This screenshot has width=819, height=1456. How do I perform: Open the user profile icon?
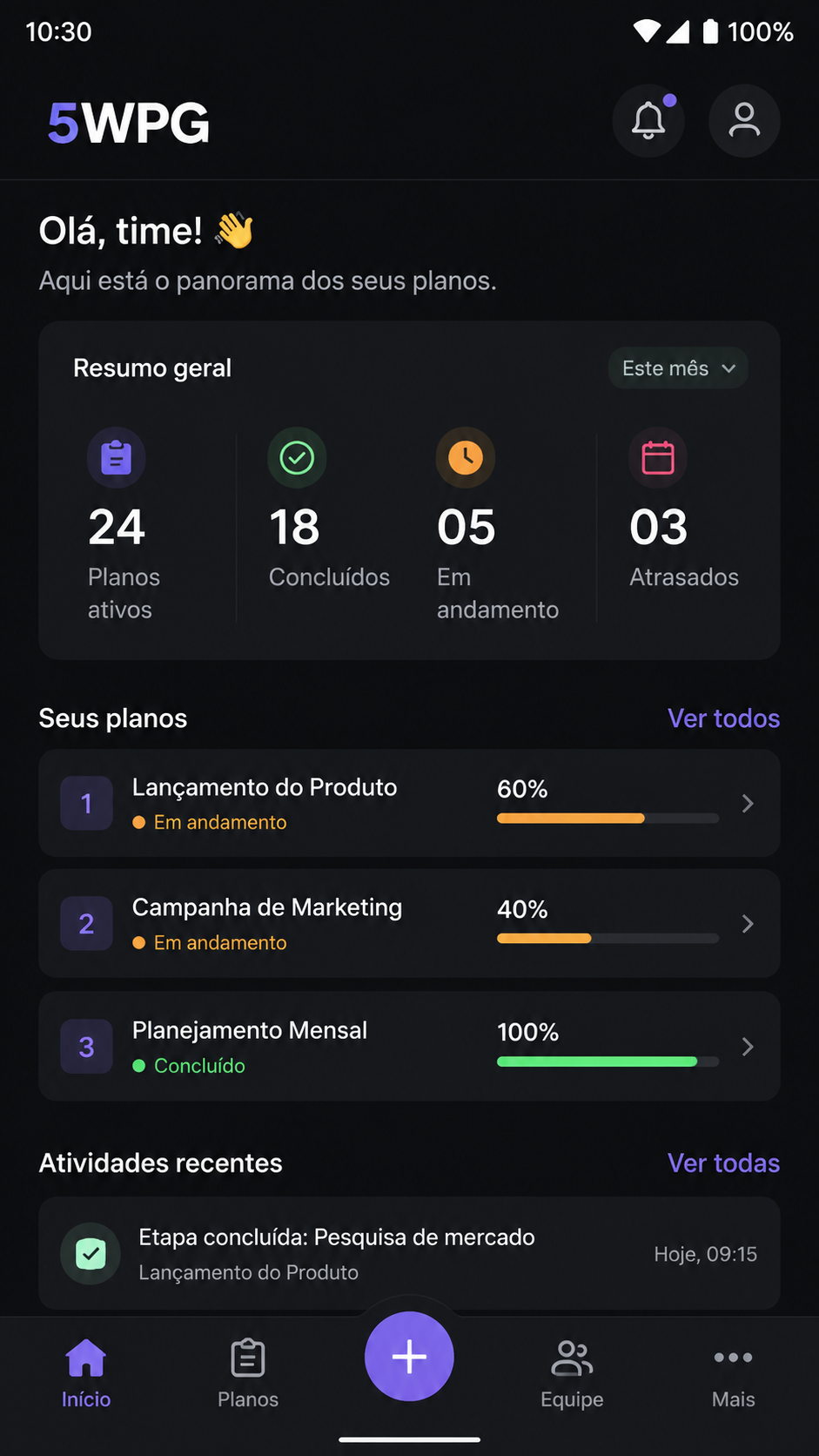coord(744,120)
